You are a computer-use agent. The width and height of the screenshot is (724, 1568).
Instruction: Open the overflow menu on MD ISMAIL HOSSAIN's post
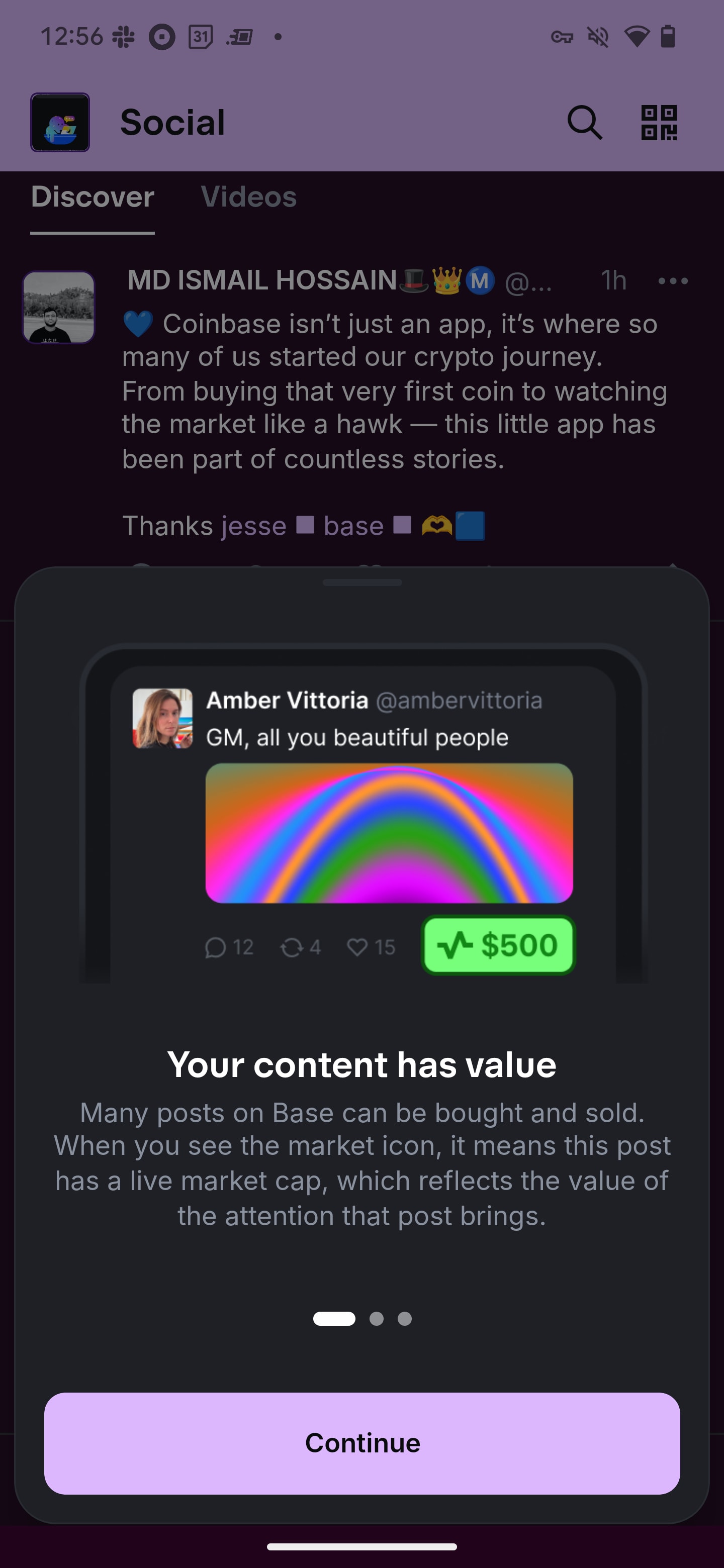673,280
